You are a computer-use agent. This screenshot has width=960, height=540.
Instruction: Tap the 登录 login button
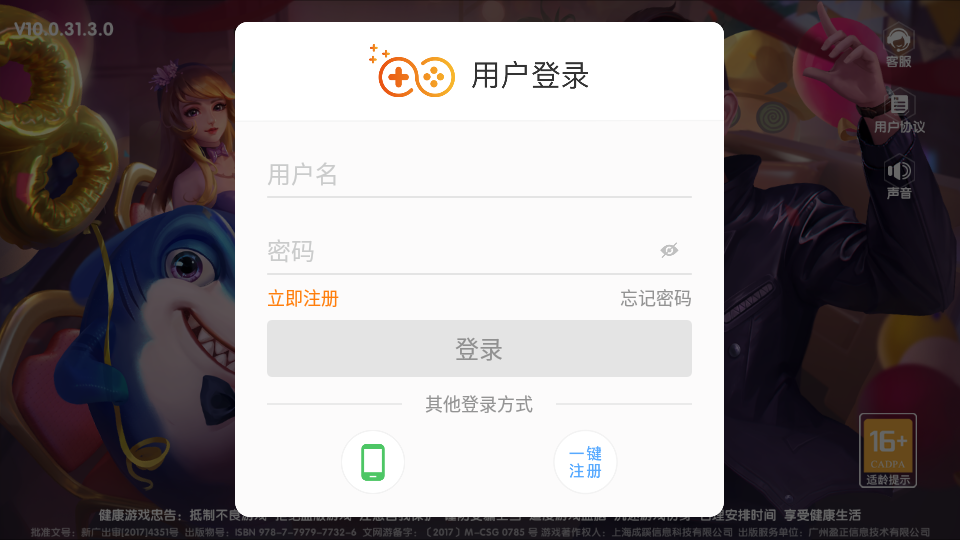479,349
